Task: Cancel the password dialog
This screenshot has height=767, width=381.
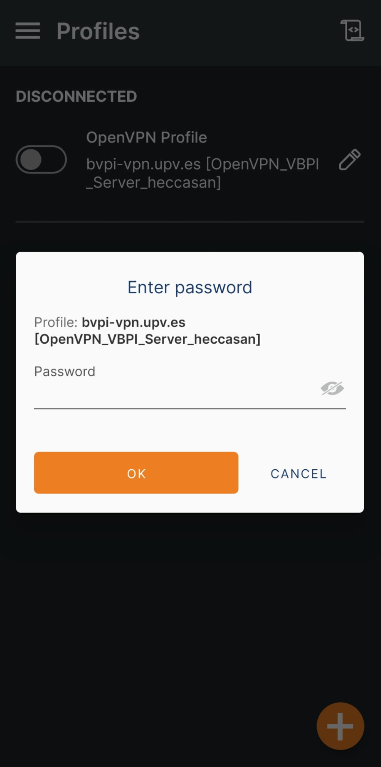Action: 298,473
